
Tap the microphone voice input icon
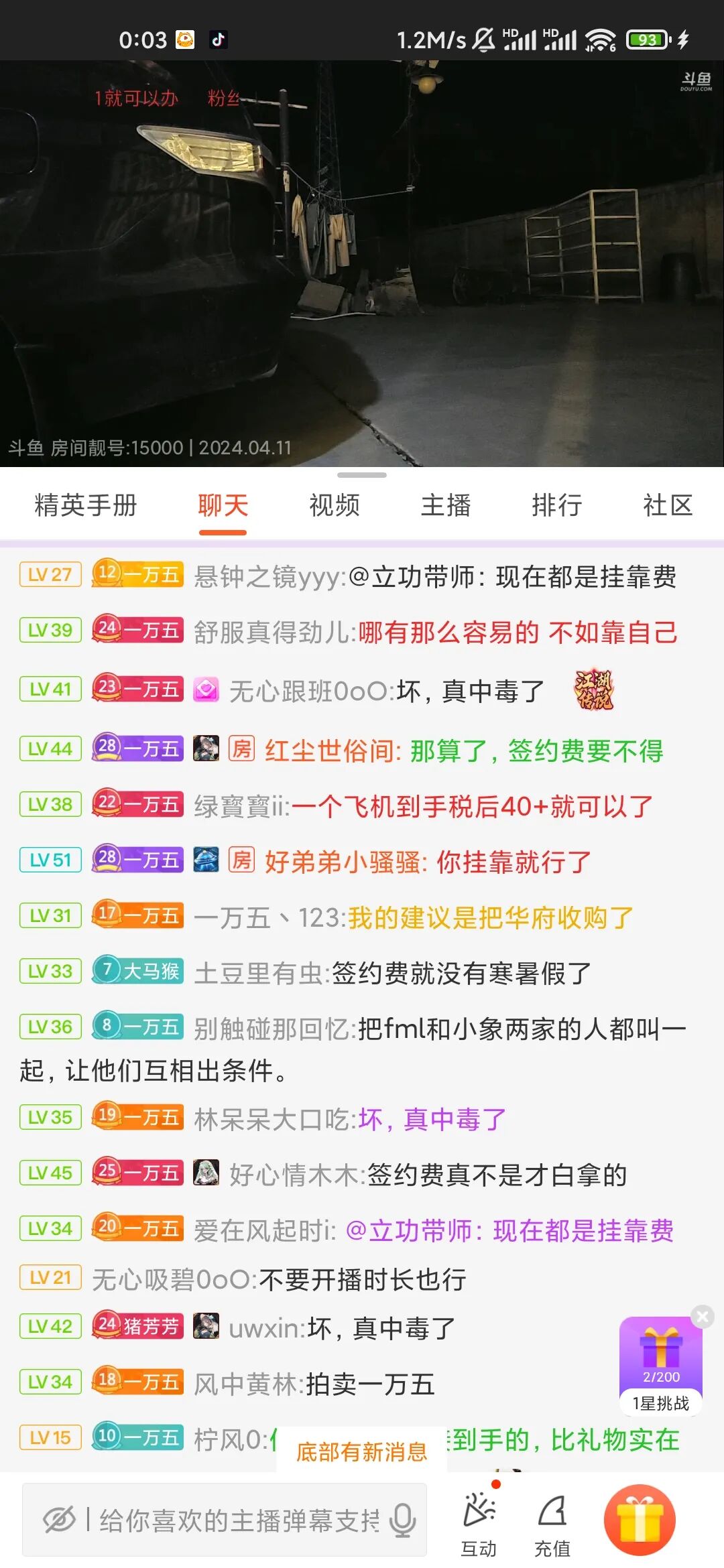402,1520
